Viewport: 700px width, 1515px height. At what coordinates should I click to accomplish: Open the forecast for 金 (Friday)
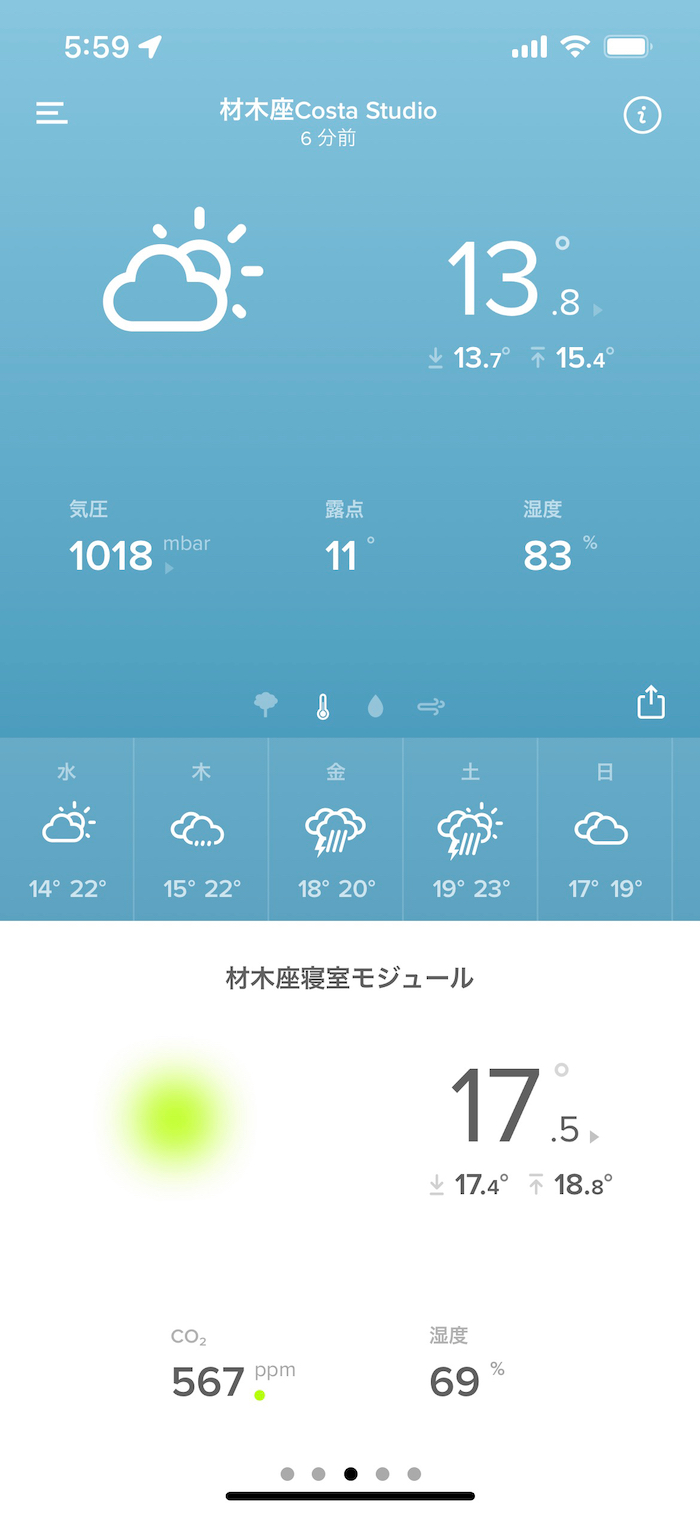point(336,829)
